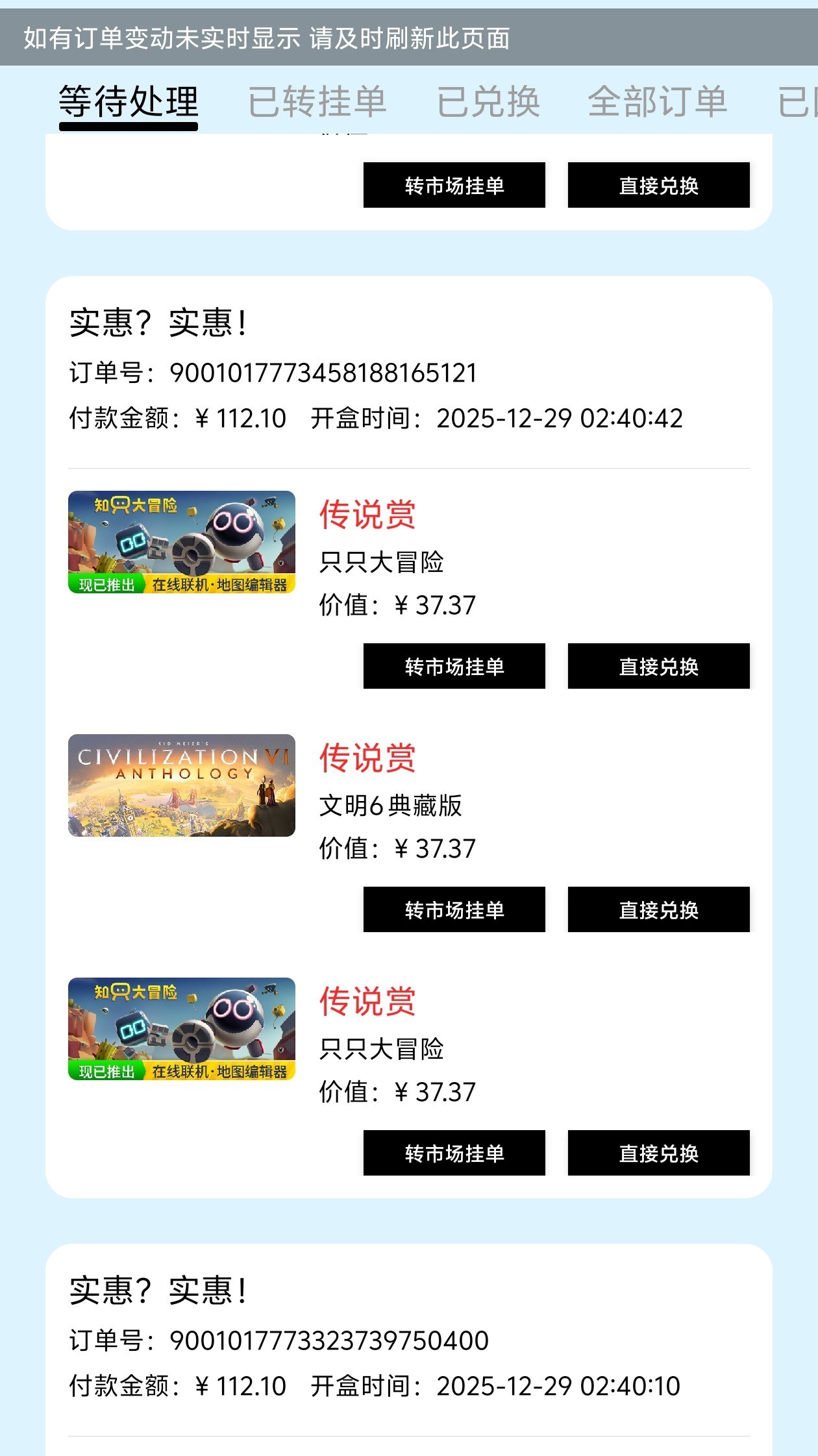The image size is (818, 1456).
Task: Select the 等待处理 tab
Action: (129, 102)
